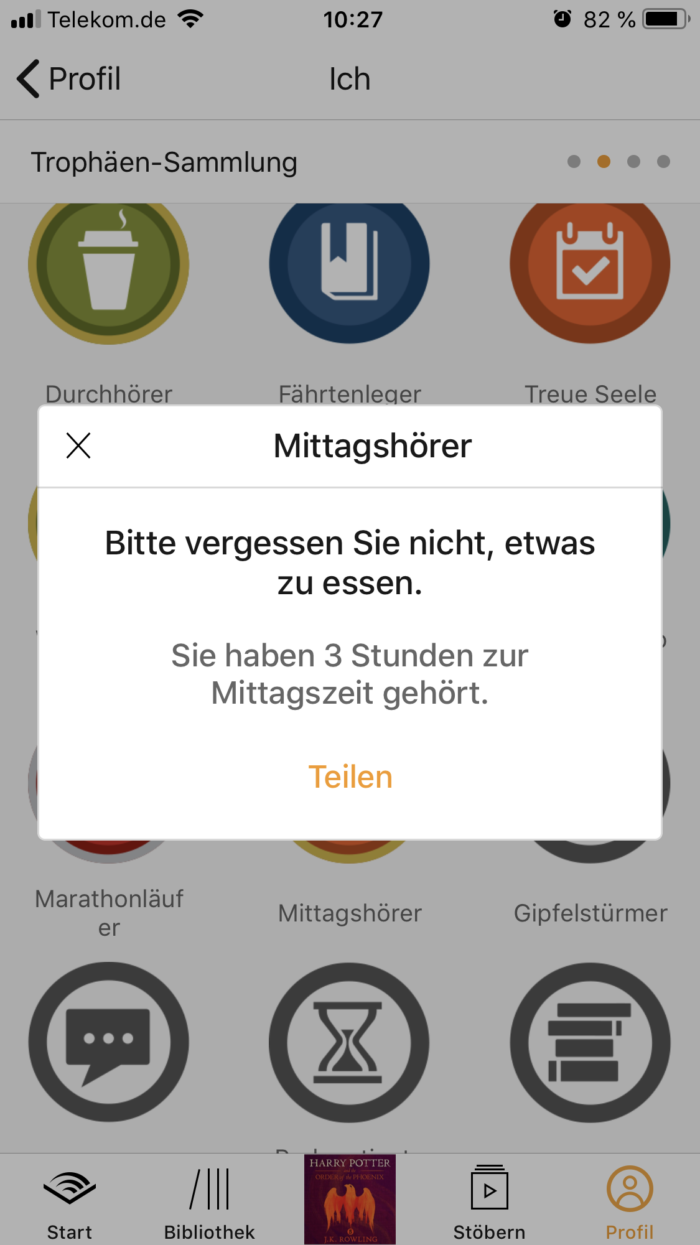Share the Mittagshörer trophy via Teilen
The height and width of the screenshot is (1245, 700).
pyautogui.click(x=350, y=777)
